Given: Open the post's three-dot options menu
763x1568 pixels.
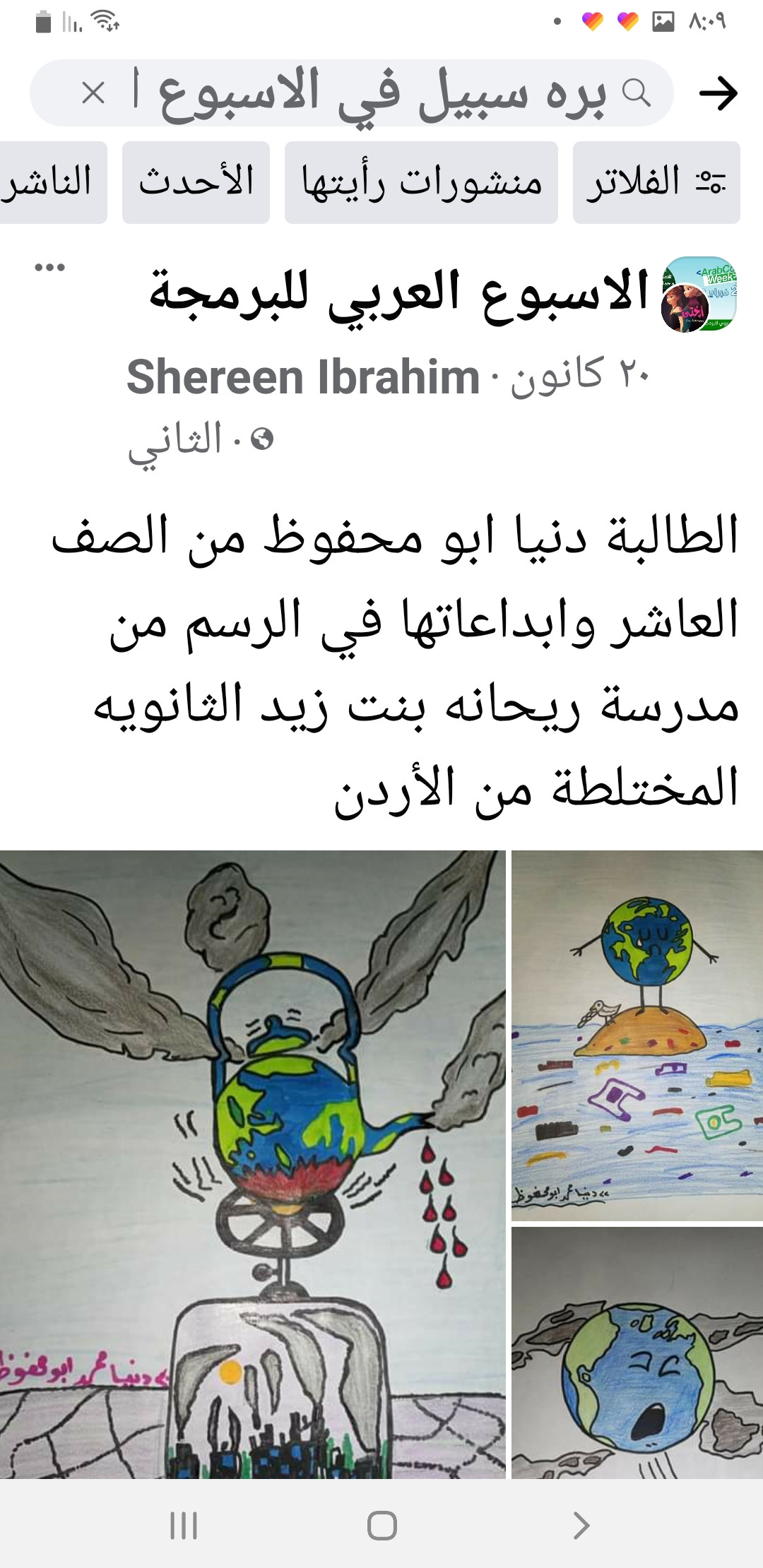Looking at the screenshot, I should coord(49,268).
